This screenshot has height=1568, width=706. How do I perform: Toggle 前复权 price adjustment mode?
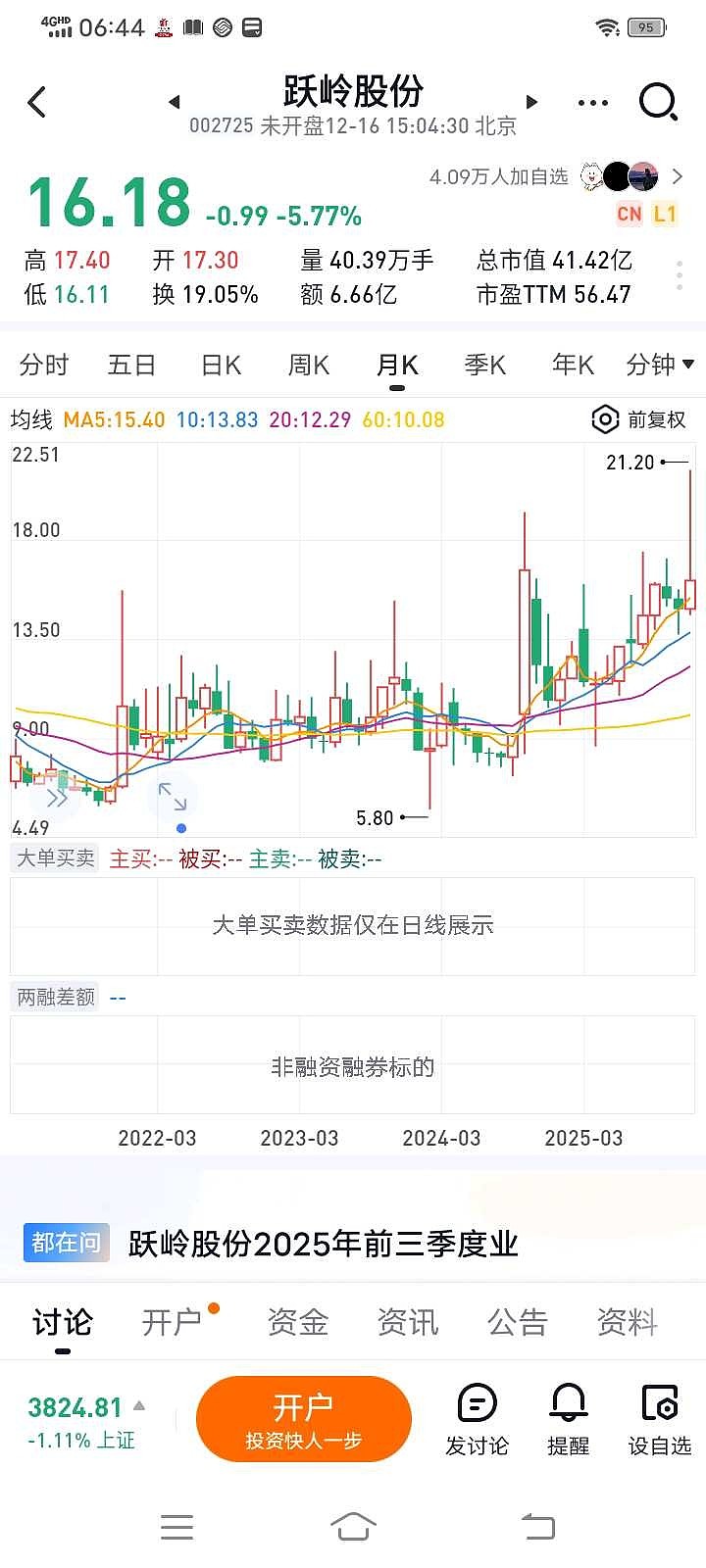click(655, 419)
